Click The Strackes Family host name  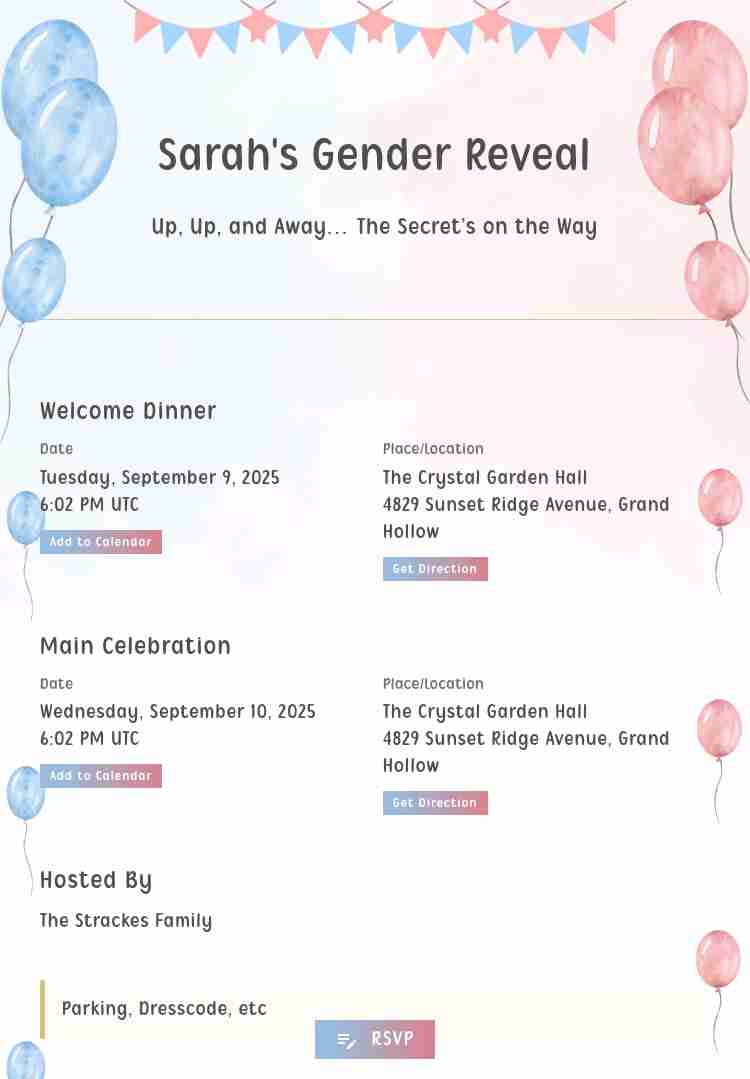[126, 920]
